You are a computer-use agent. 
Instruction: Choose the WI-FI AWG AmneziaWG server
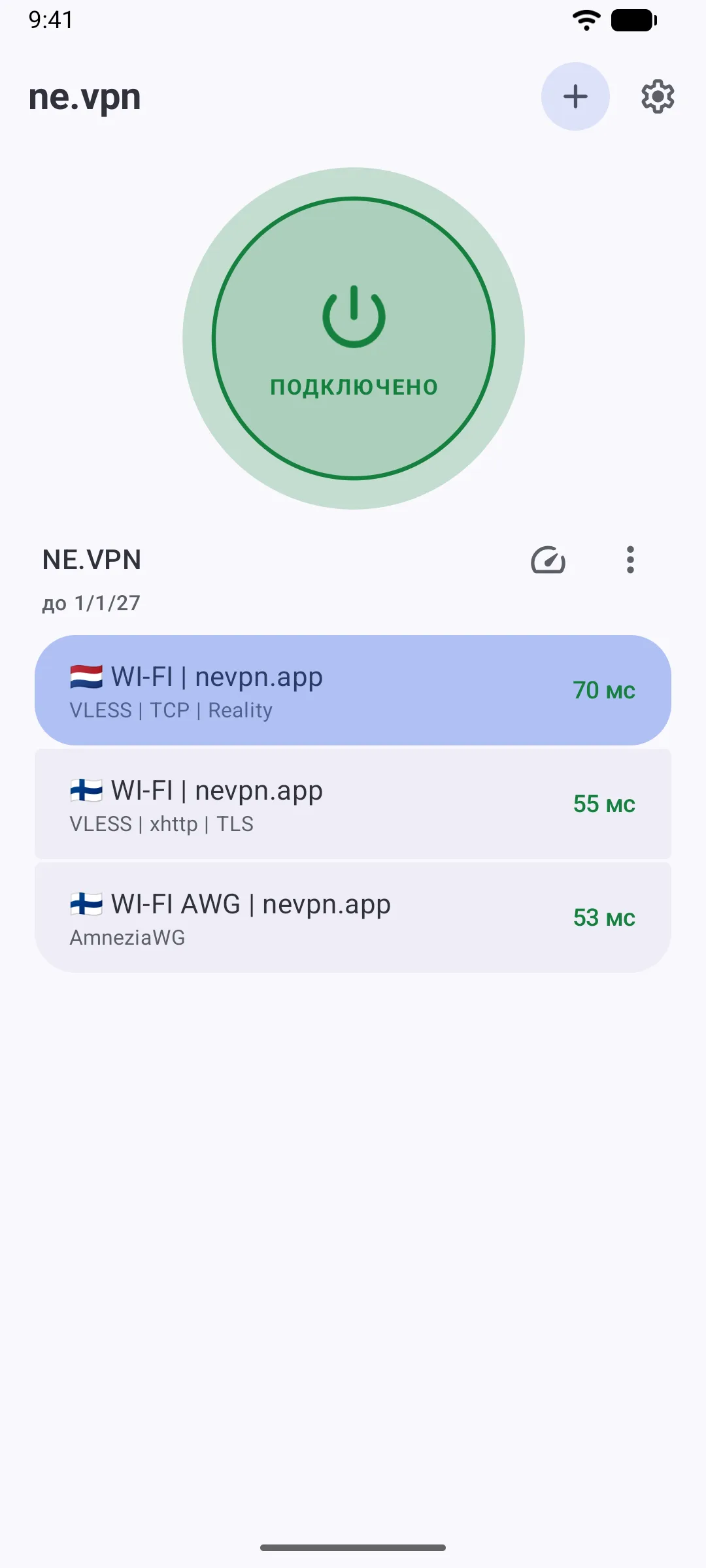pyautogui.click(x=353, y=917)
